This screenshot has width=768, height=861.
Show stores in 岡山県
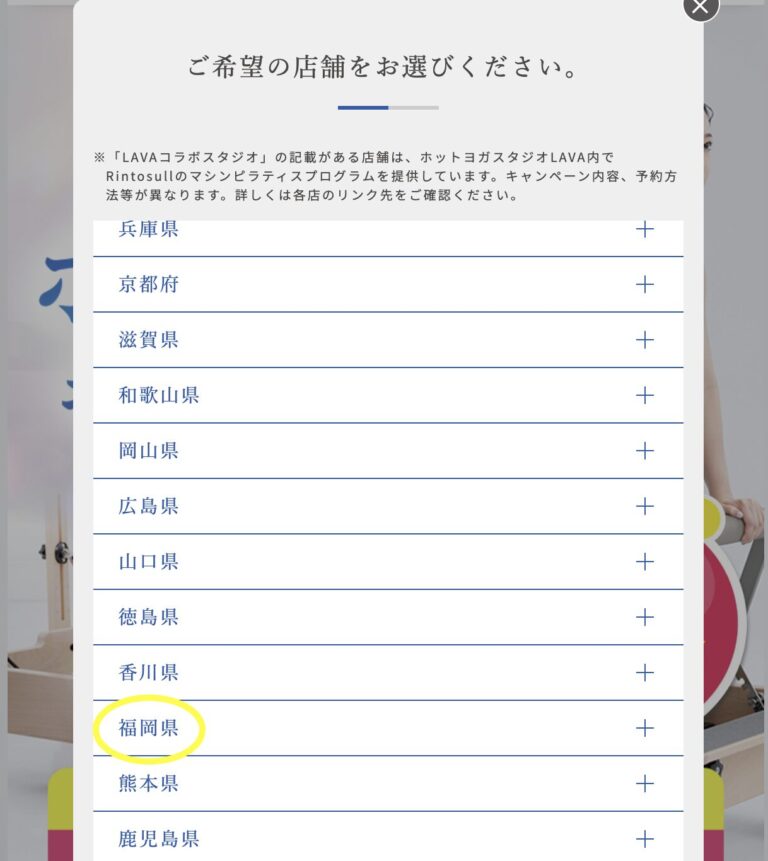pos(644,451)
